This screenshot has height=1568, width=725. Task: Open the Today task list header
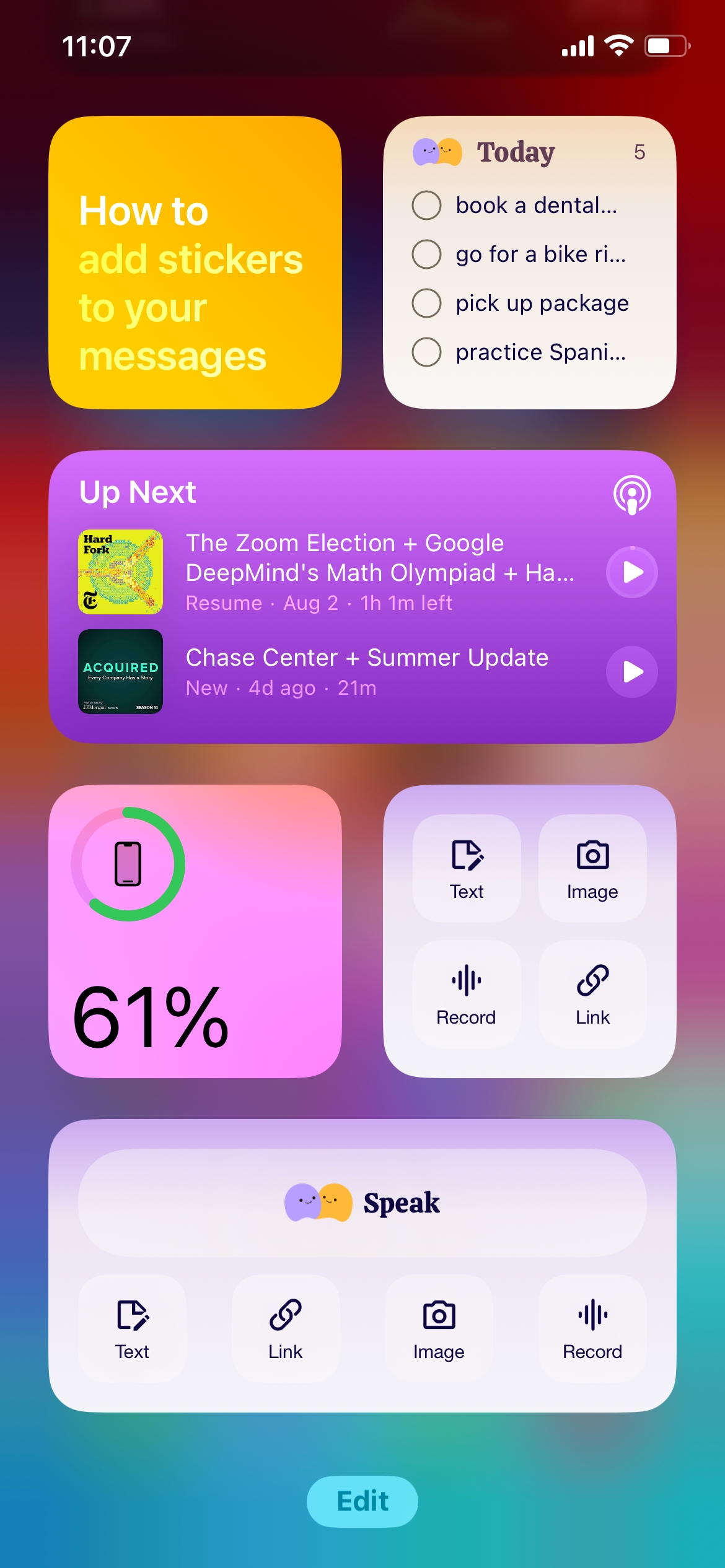tap(516, 152)
